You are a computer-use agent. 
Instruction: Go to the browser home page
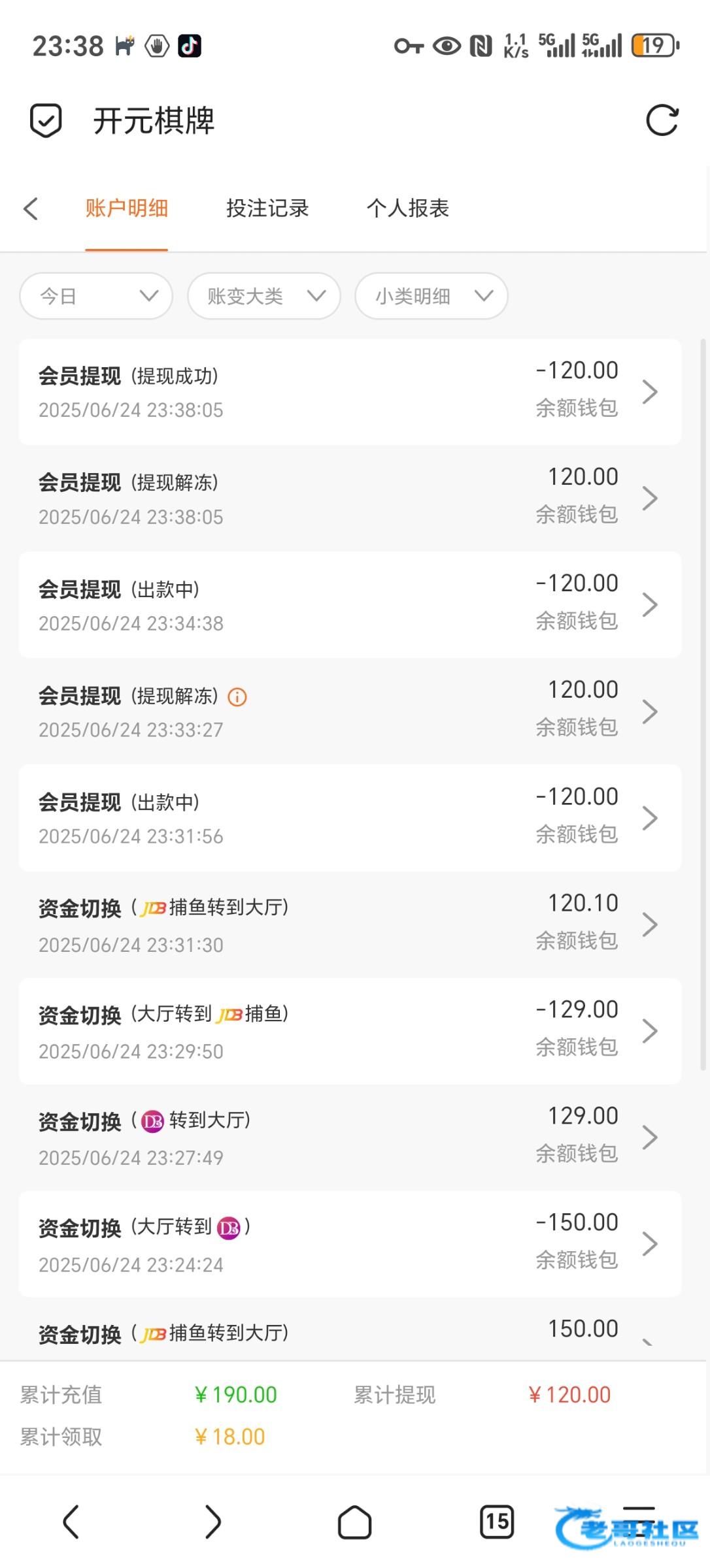pyautogui.click(x=354, y=1522)
